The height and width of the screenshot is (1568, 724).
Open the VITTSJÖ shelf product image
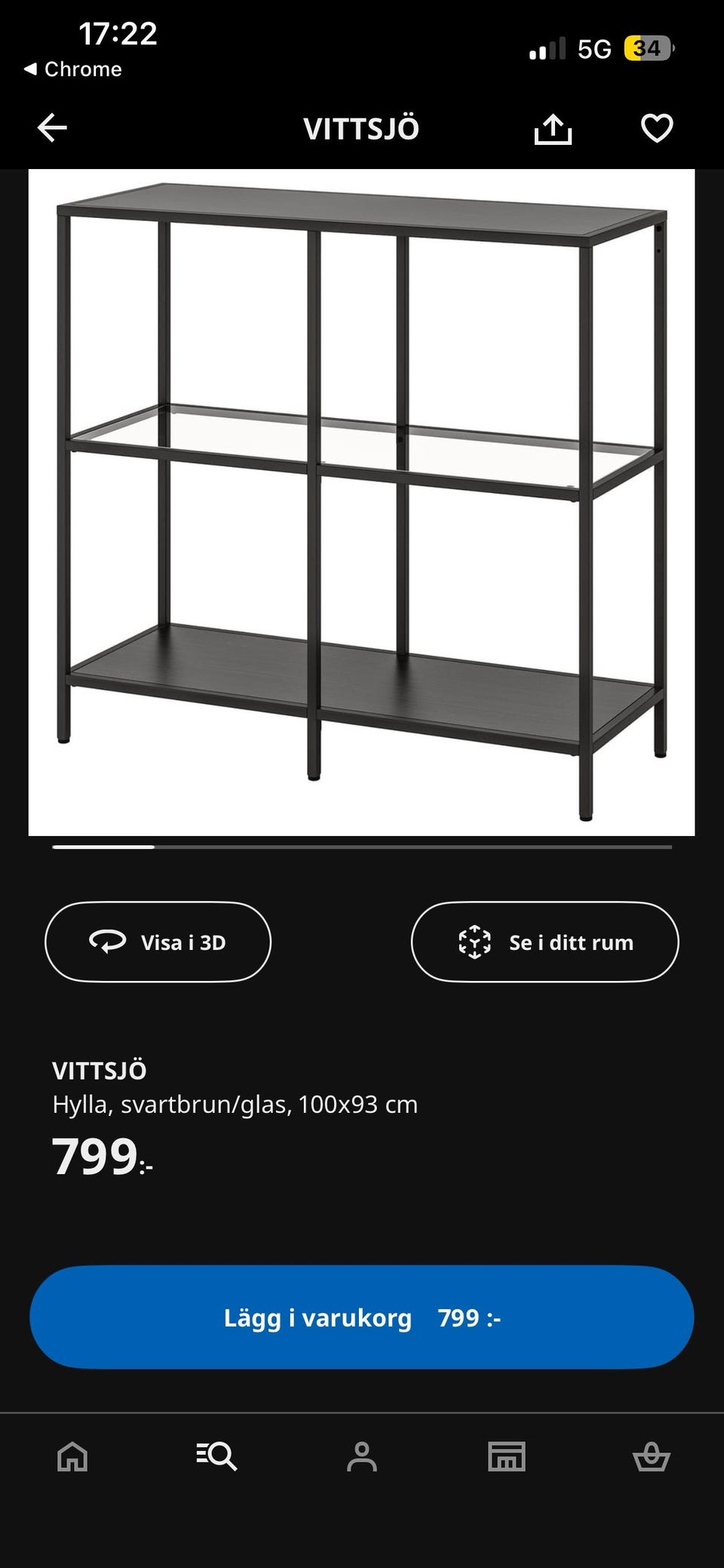point(361,502)
